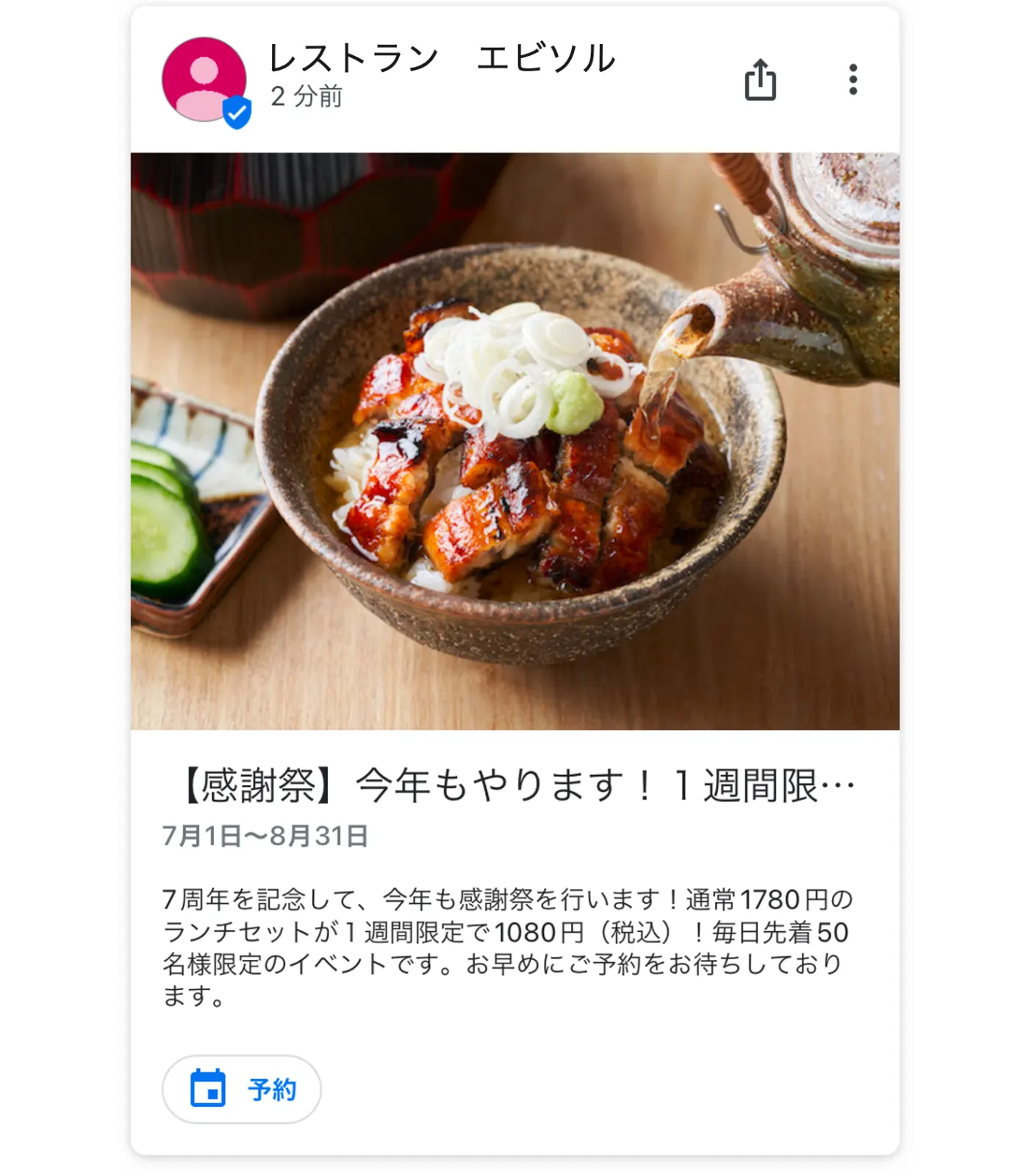Open the eel rice bowl post photo
Image resolution: width=1029 pixels, height=1176 pixels.
pos(514,441)
